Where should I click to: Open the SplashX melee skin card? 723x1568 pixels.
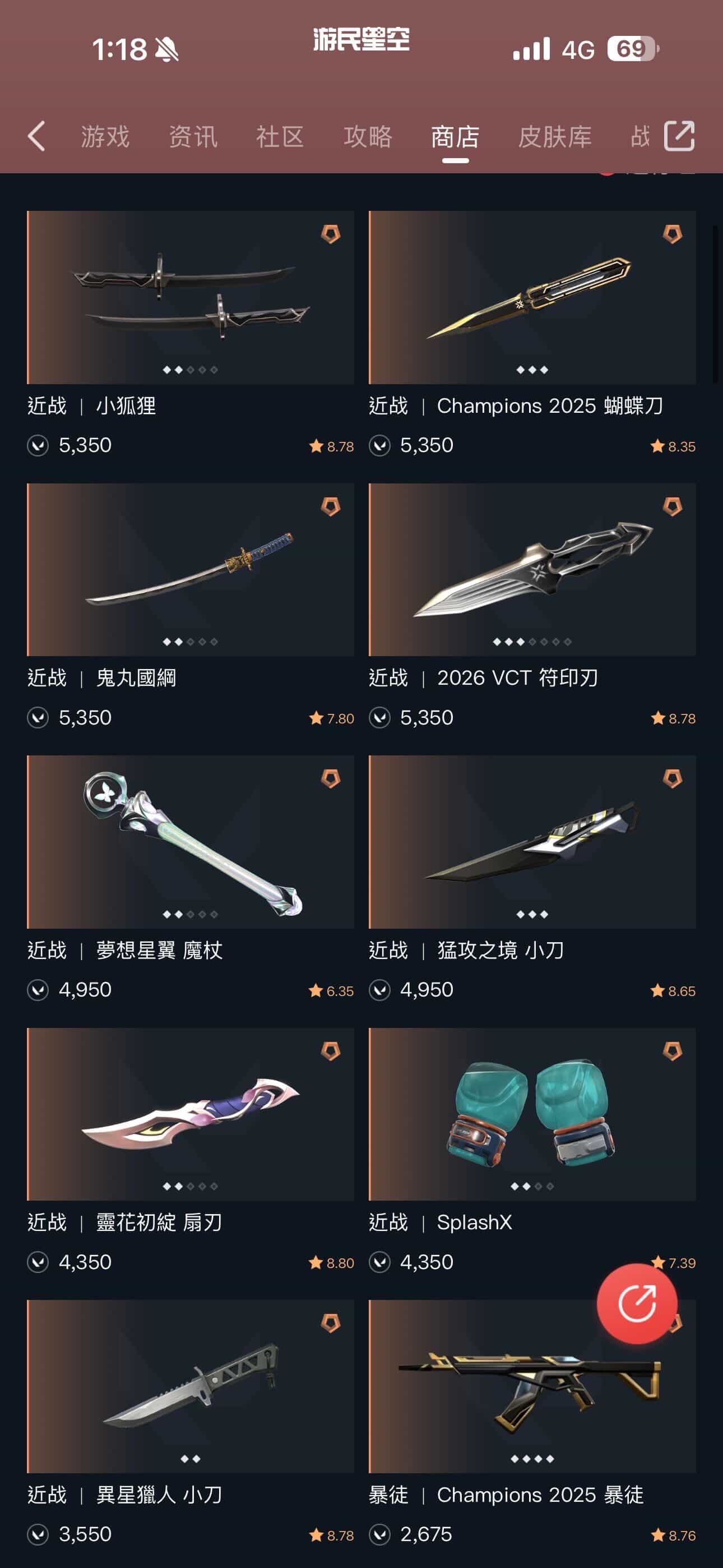pos(532,1114)
